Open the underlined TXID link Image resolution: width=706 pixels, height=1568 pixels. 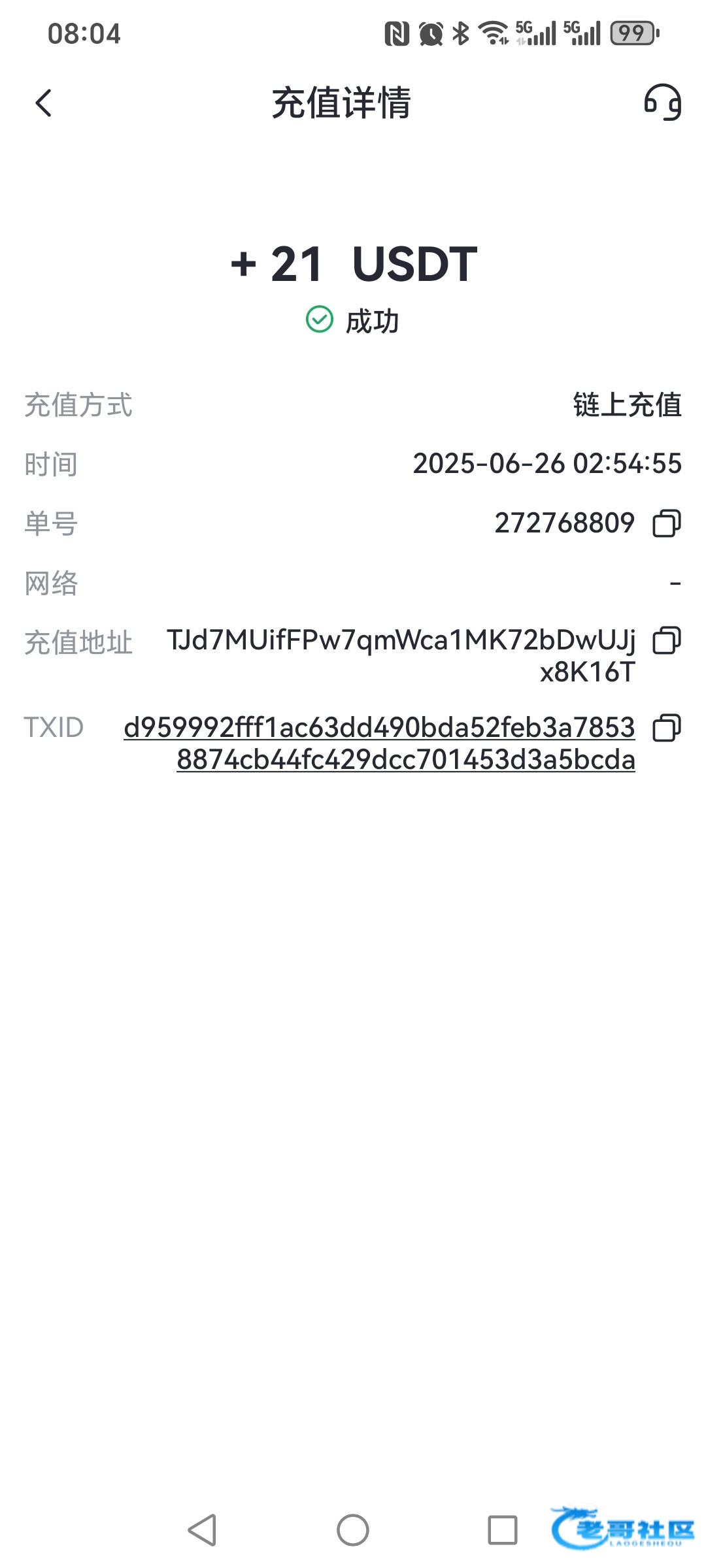tap(380, 743)
